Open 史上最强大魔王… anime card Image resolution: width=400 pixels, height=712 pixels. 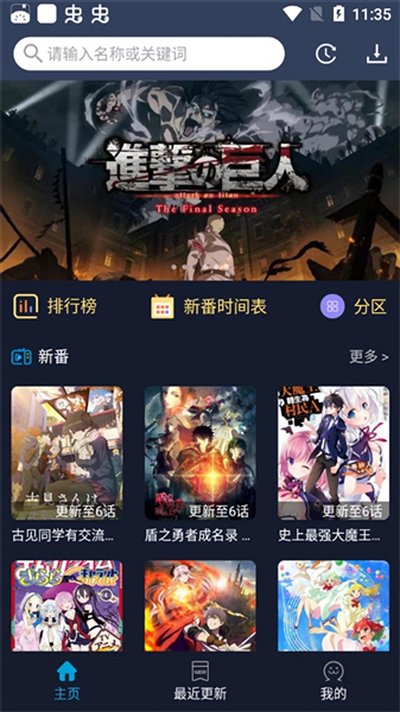pos(333,464)
